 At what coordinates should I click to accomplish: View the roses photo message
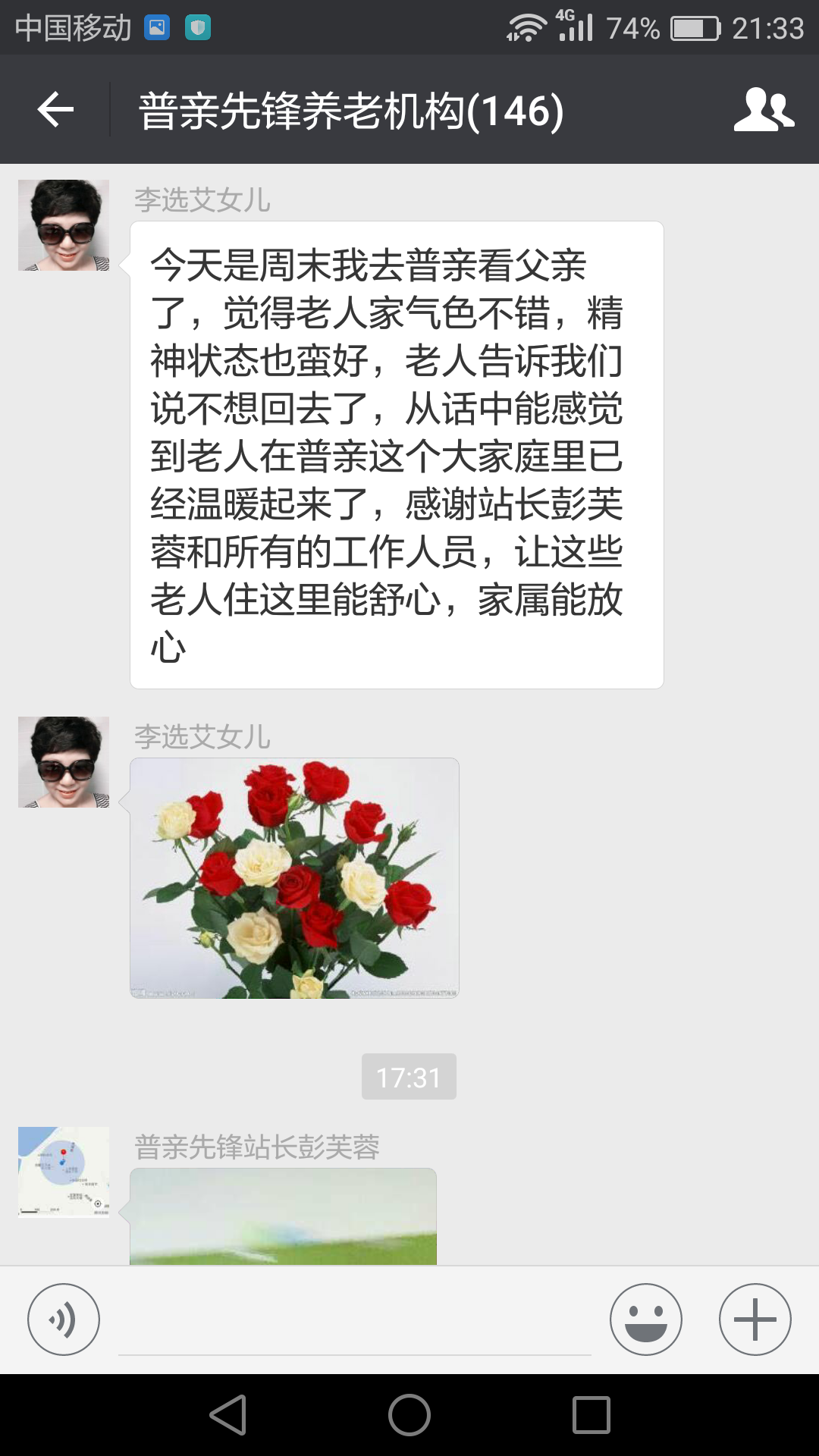[294, 877]
